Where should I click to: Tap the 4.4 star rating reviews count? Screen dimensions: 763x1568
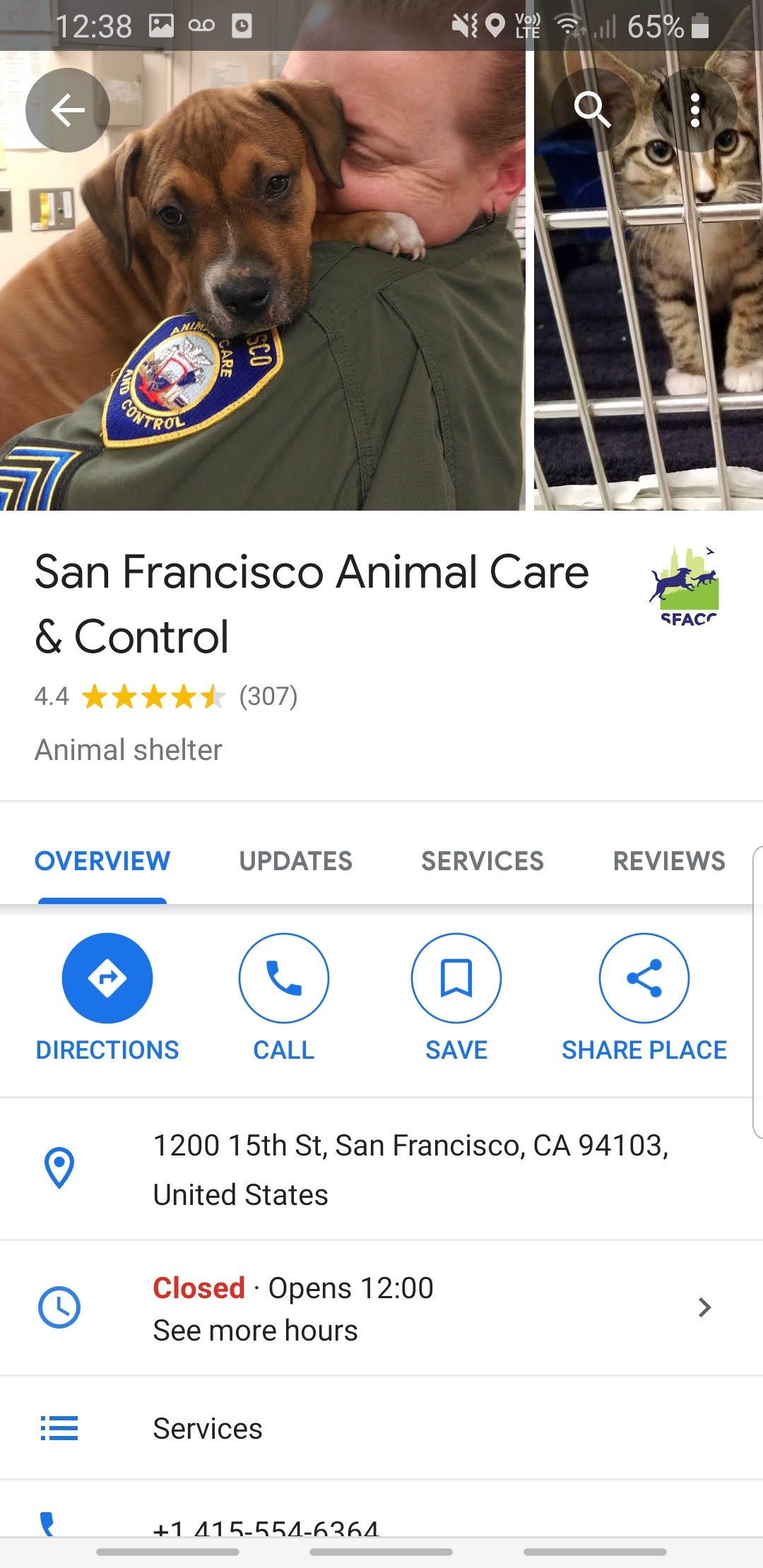point(268,696)
